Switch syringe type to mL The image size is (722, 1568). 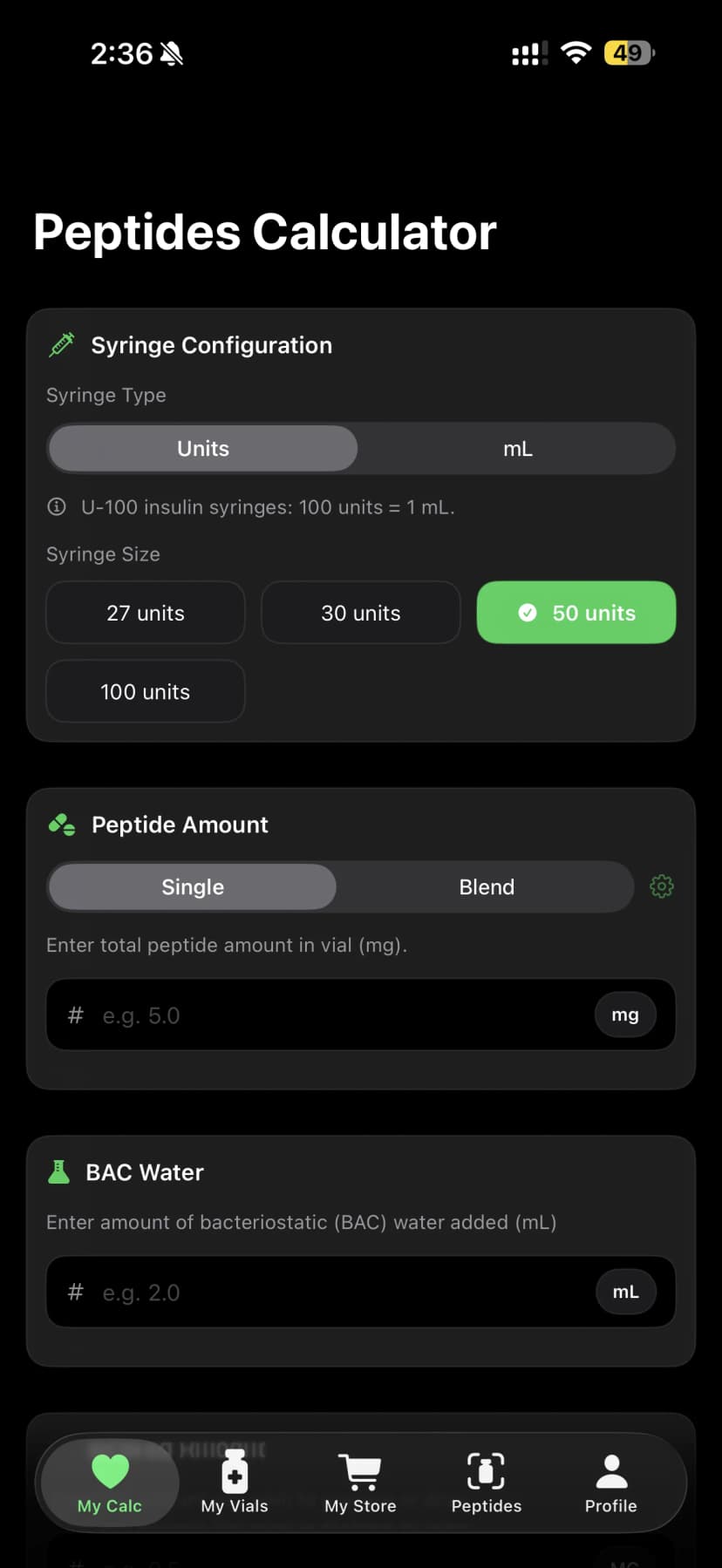click(518, 448)
